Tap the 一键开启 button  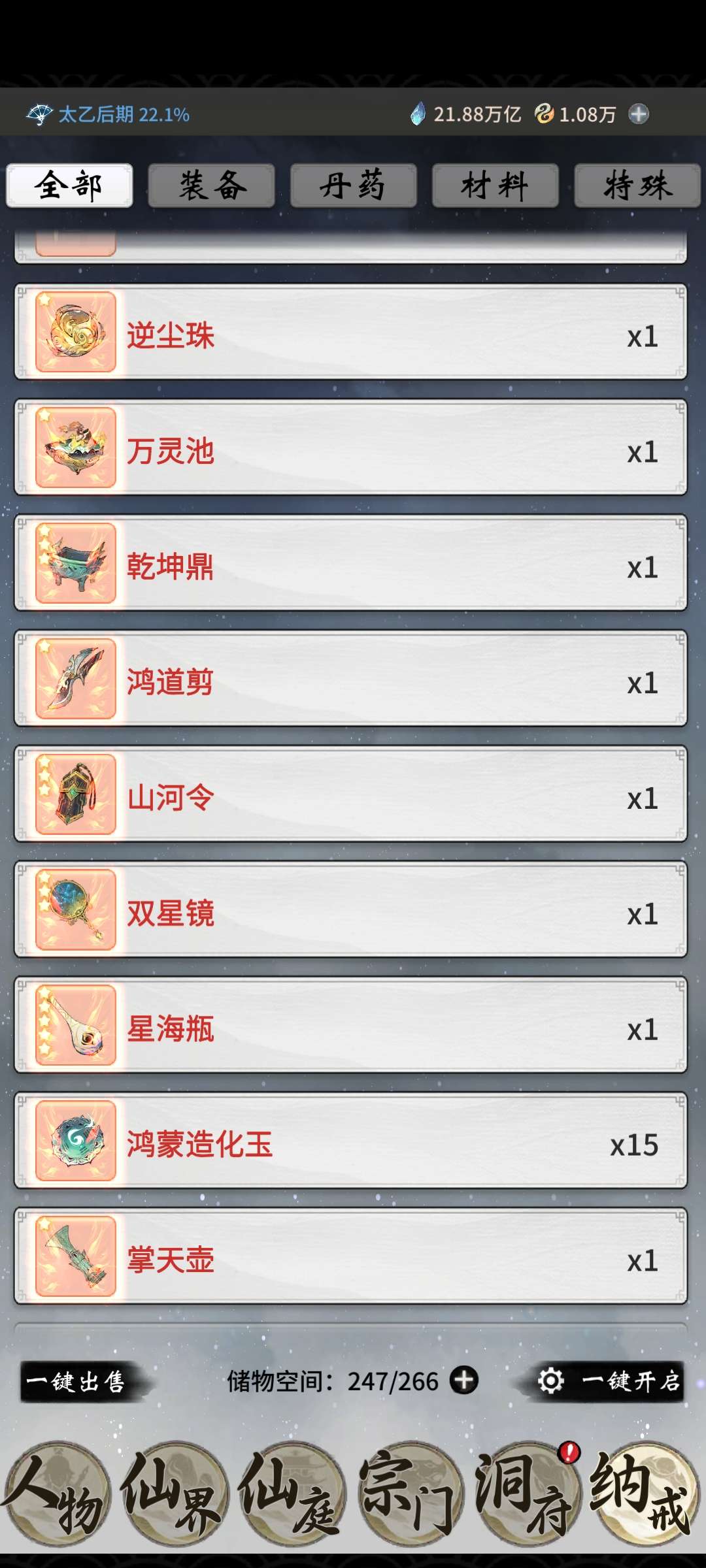tap(609, 1382)
